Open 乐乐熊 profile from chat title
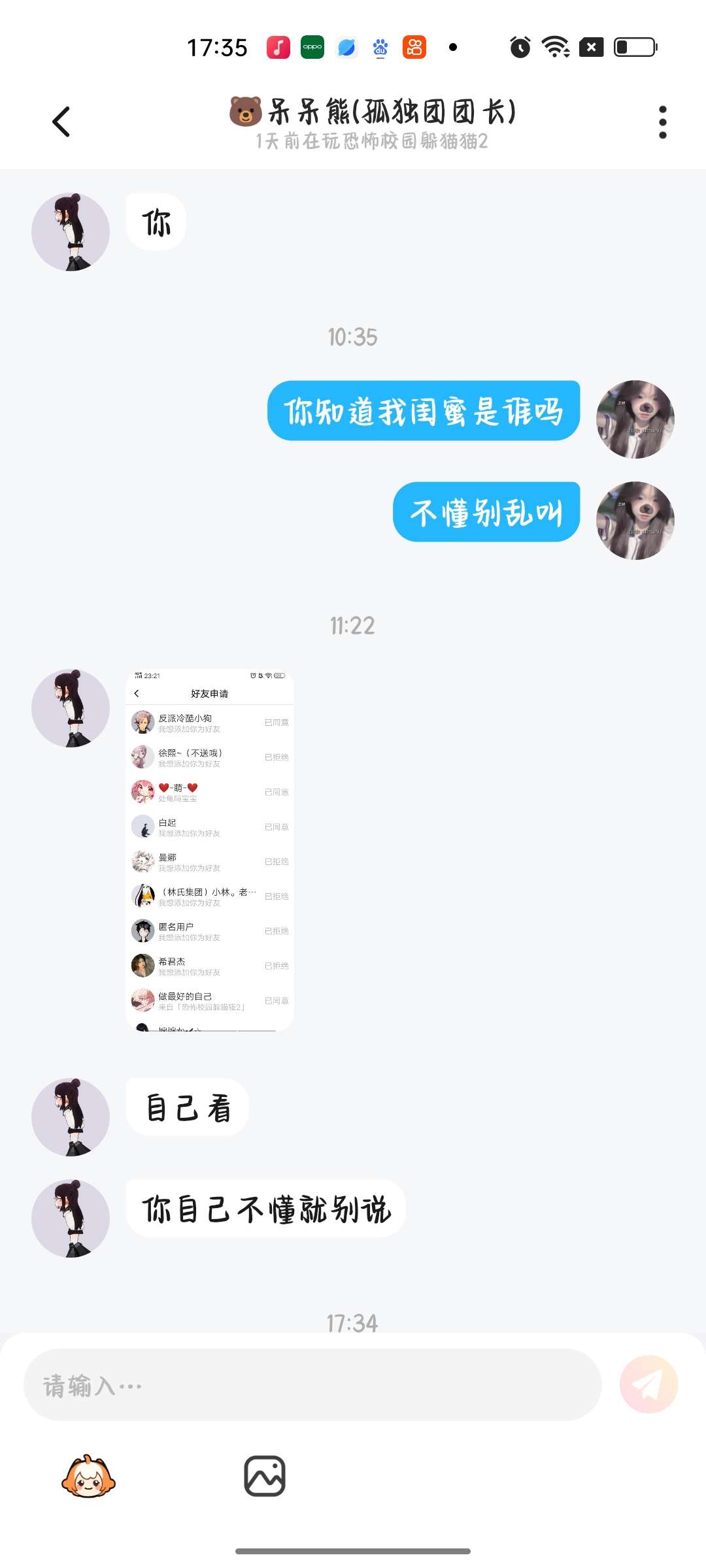Screen dimensions: 706x1568 pos(373,112)
